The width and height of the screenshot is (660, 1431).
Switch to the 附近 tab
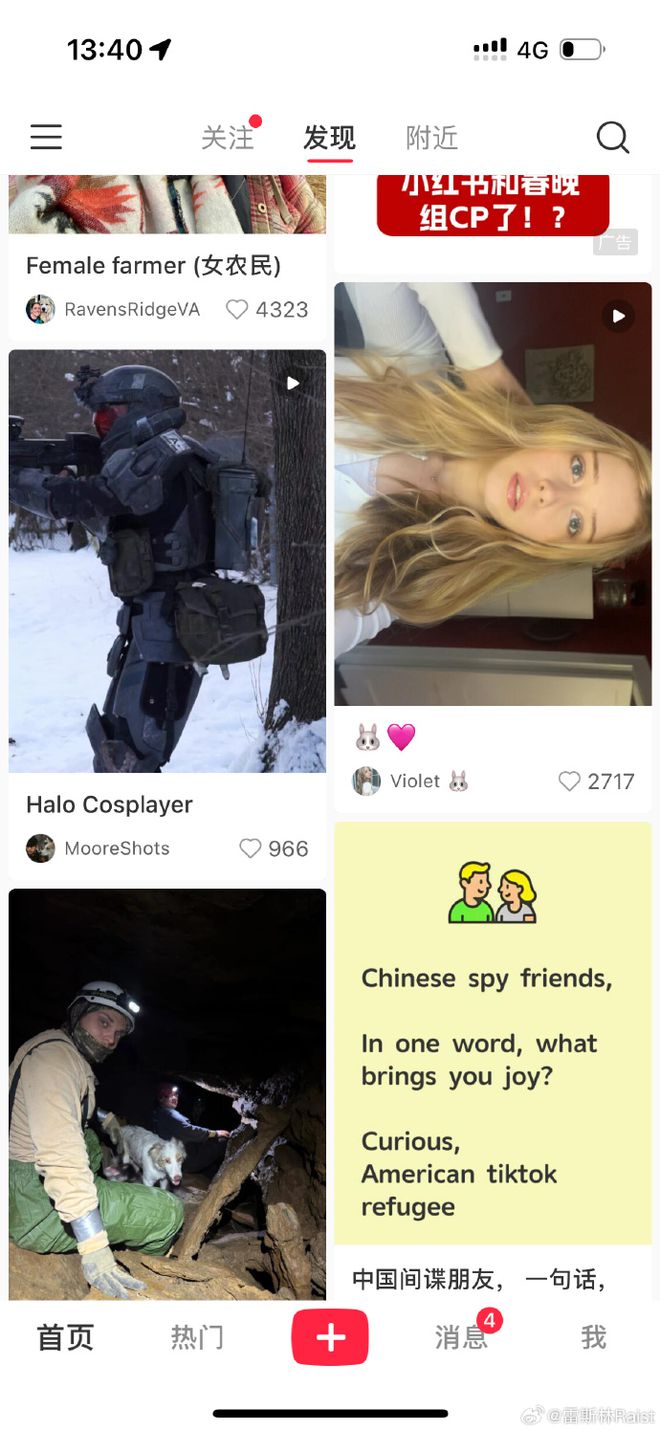click(432, 137)
